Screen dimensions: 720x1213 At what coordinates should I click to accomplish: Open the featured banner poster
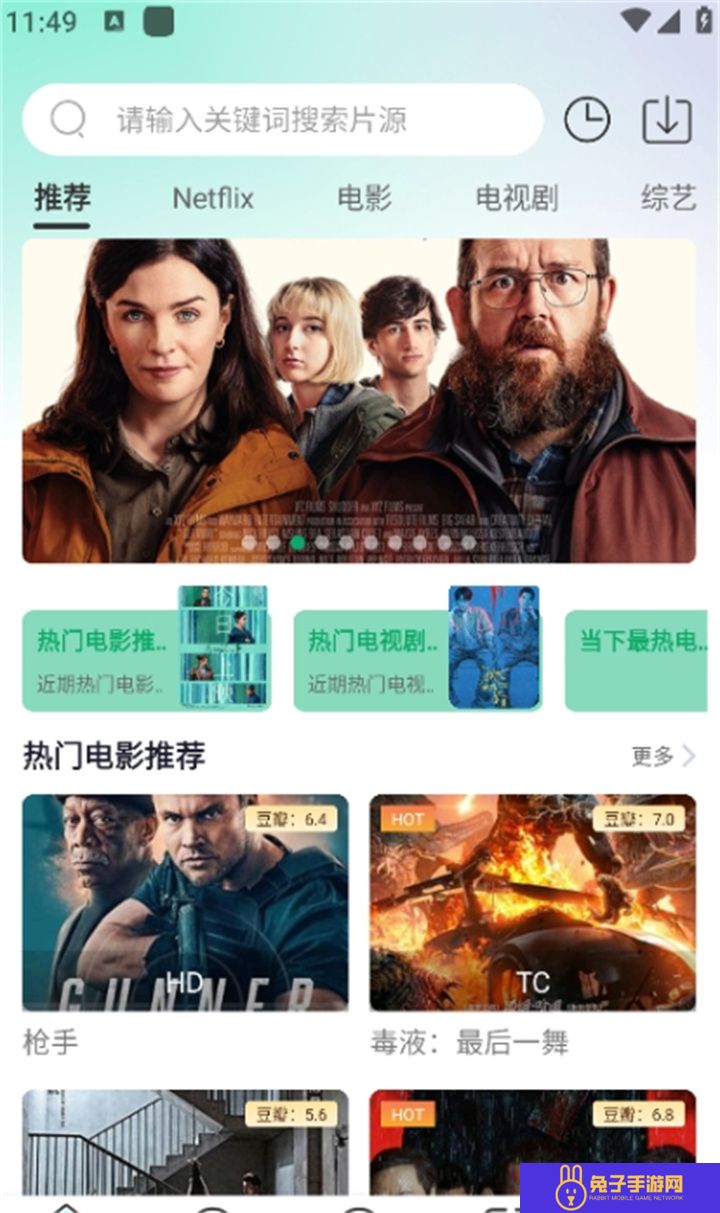coord(359,400)
